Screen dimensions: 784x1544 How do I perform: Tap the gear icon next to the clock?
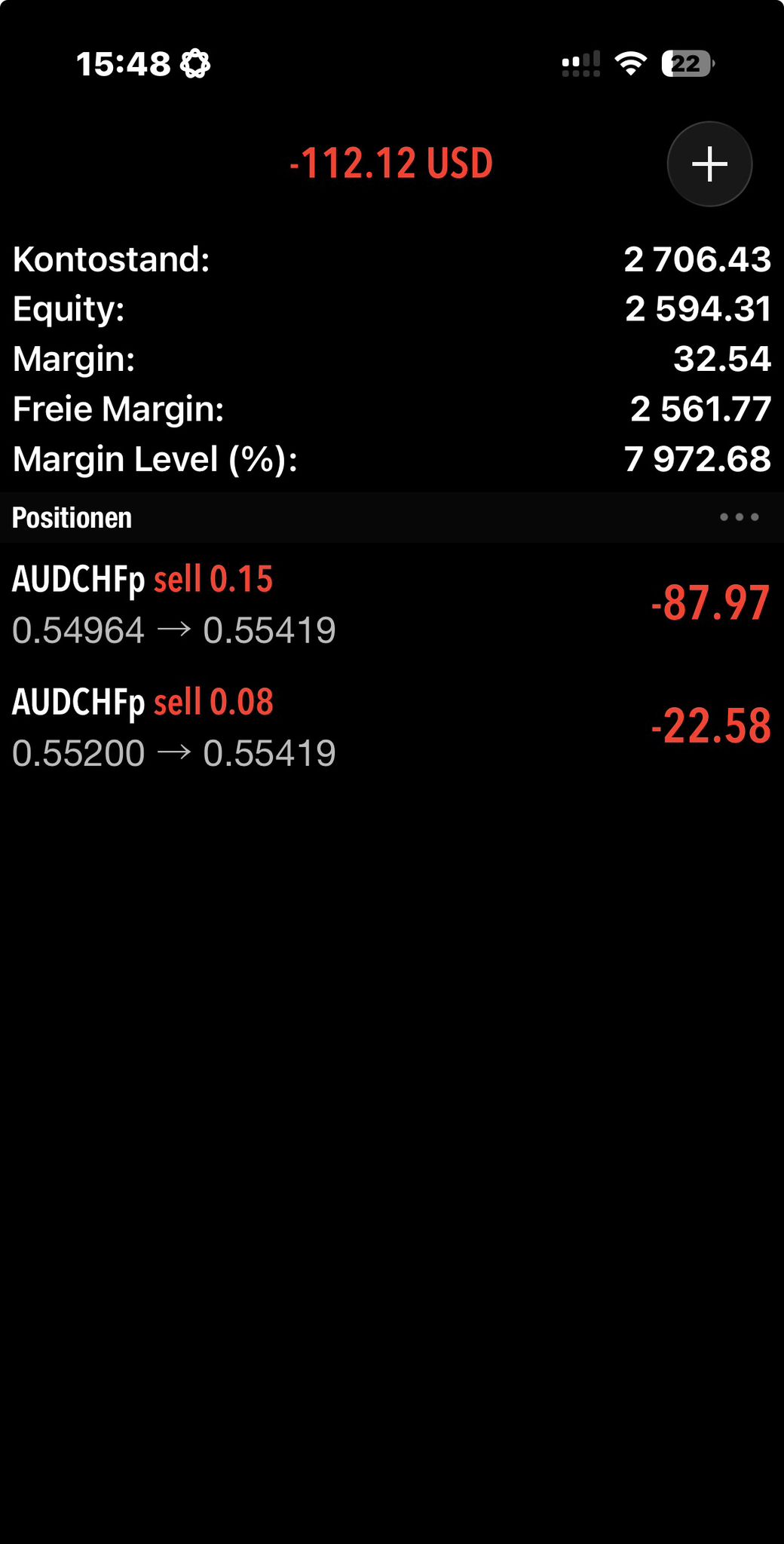pos(195,64)
